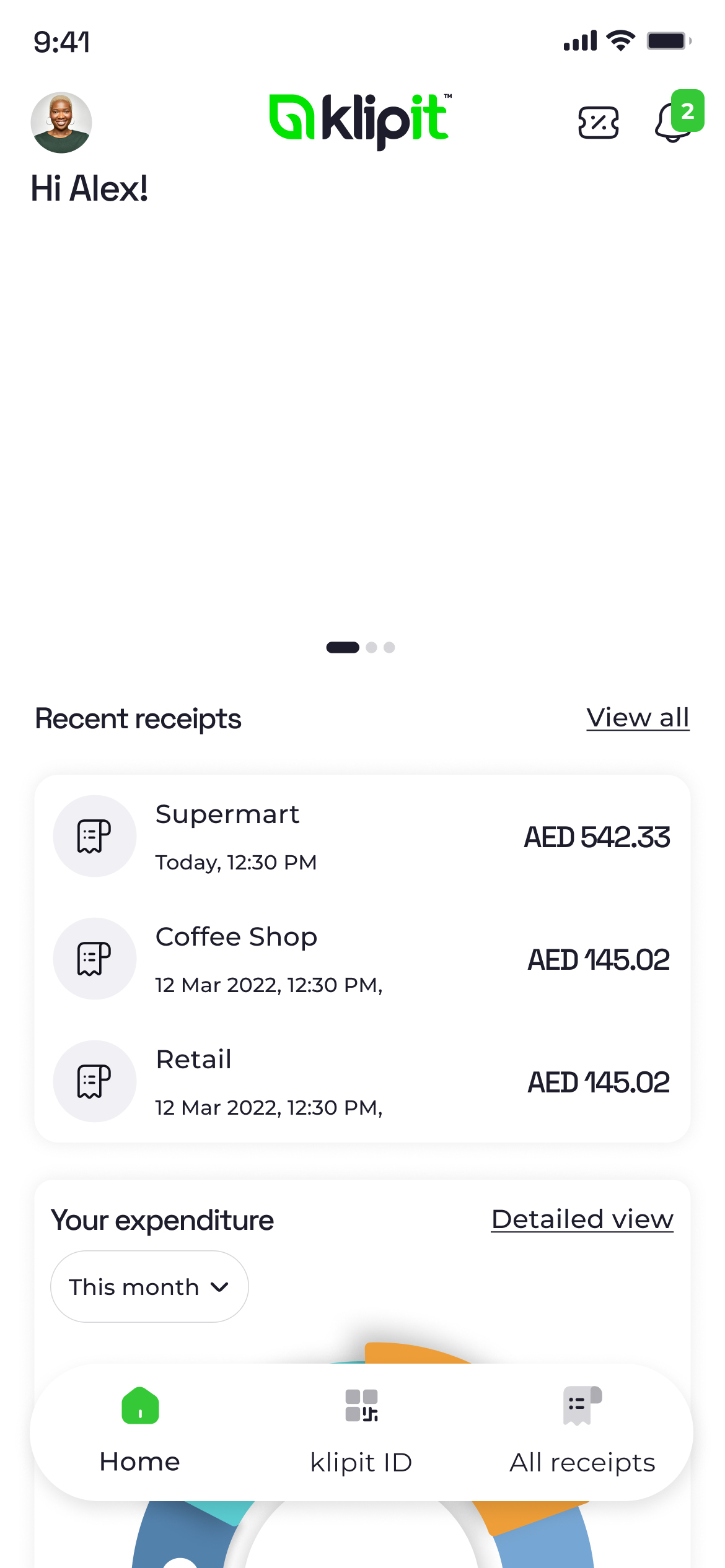725x1568 pixels.
Task: Select the second carousel page dot
Action: pyautogui.click(x=372, y=647)
